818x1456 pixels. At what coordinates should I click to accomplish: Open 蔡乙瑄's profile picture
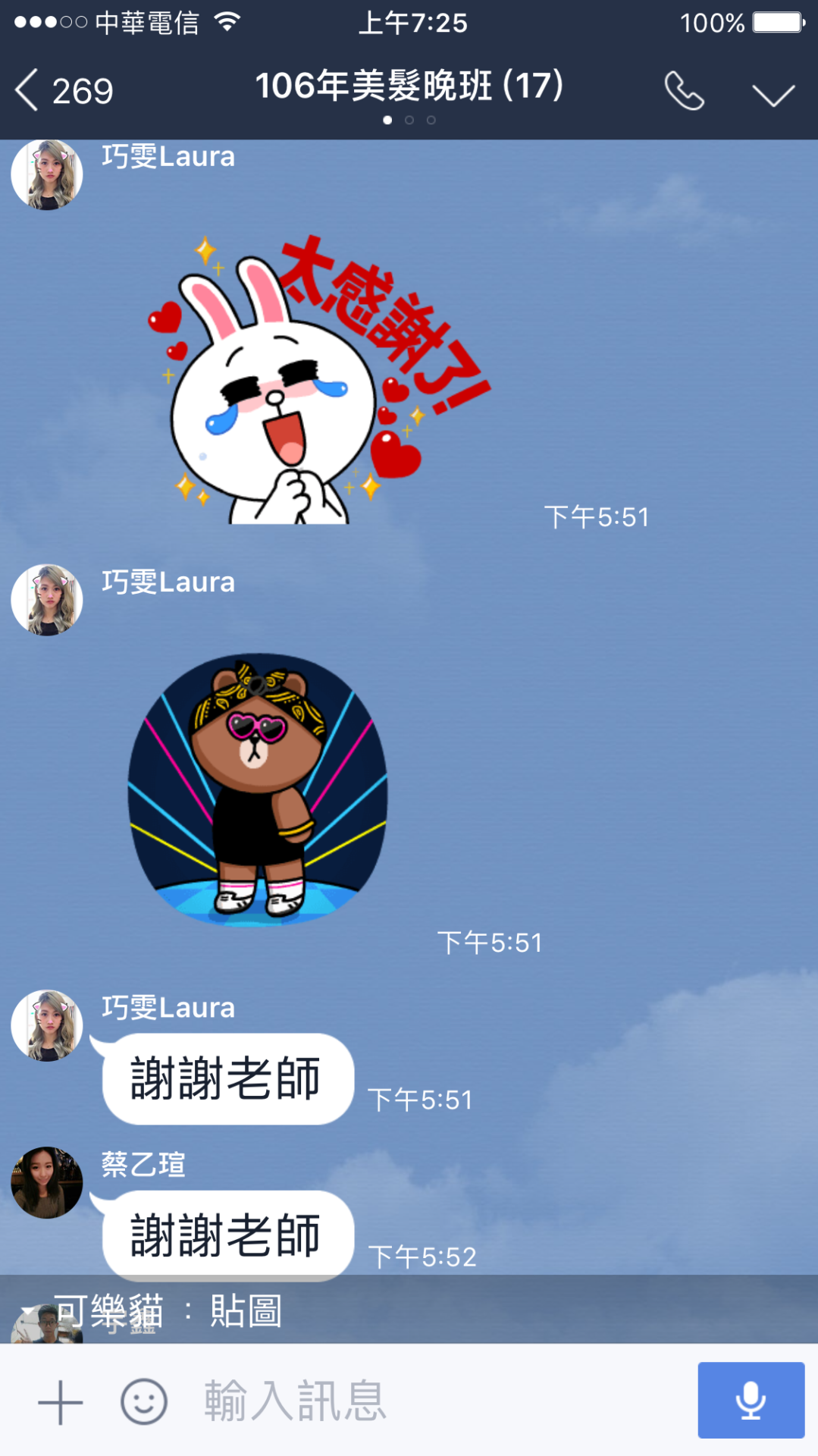pyautogui.click(x=47, y=1182)
